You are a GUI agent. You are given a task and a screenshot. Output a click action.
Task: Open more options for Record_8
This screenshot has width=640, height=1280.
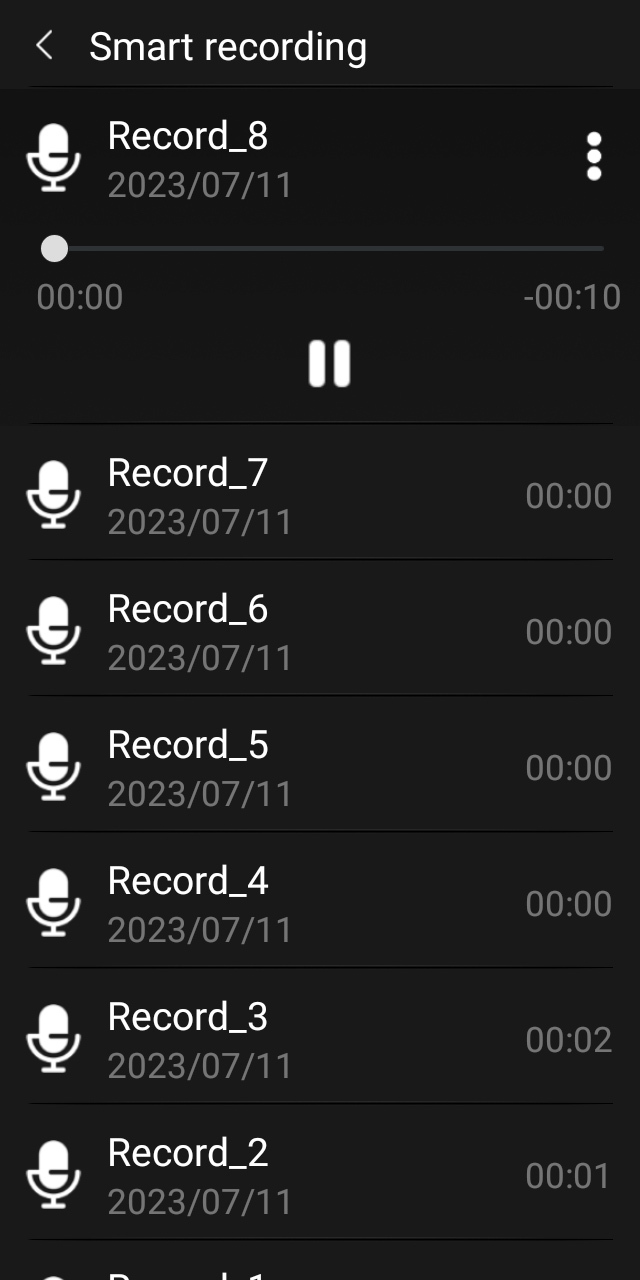[594, 157]
